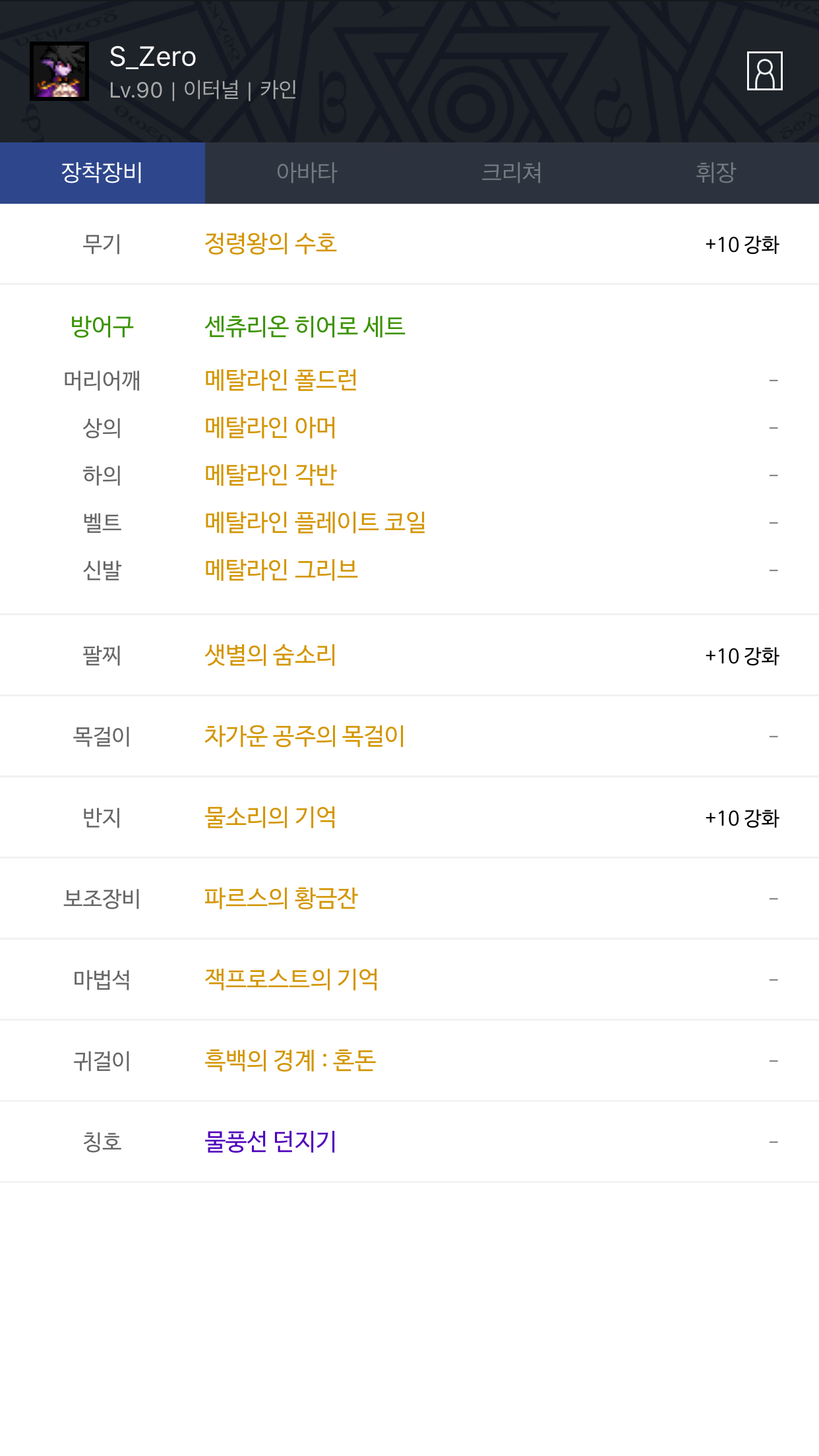Screen dimensions: 819x1456
Task: View the 메탈라인 플레이트 코일 belt
Action: pos(315,523)
